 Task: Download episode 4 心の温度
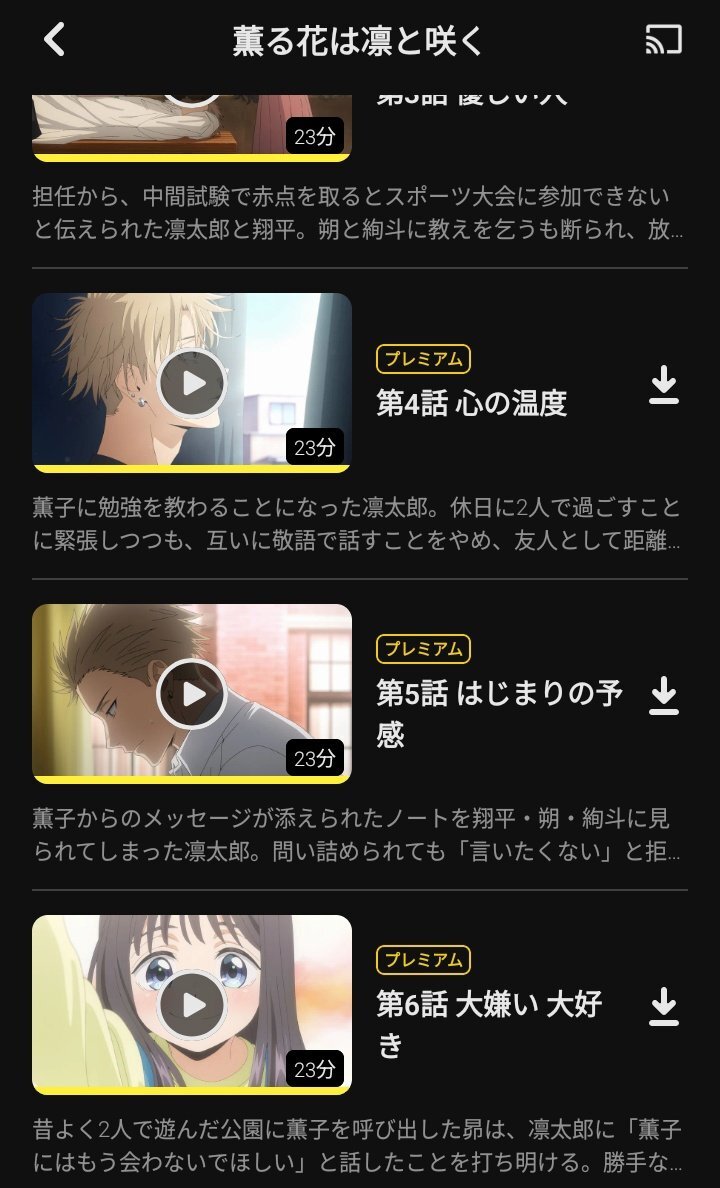tap(664, 385)
